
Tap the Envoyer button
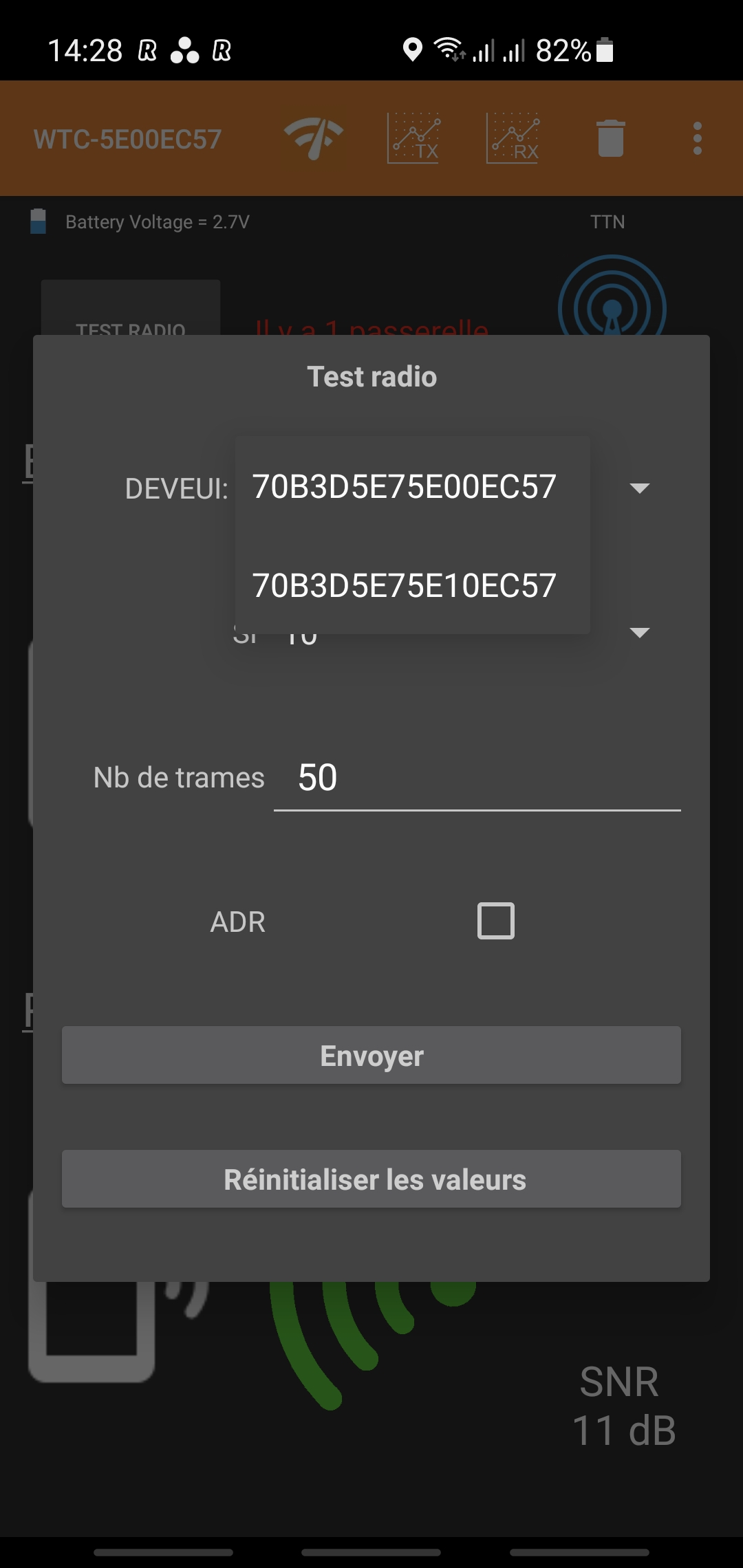coord(371,1056)
